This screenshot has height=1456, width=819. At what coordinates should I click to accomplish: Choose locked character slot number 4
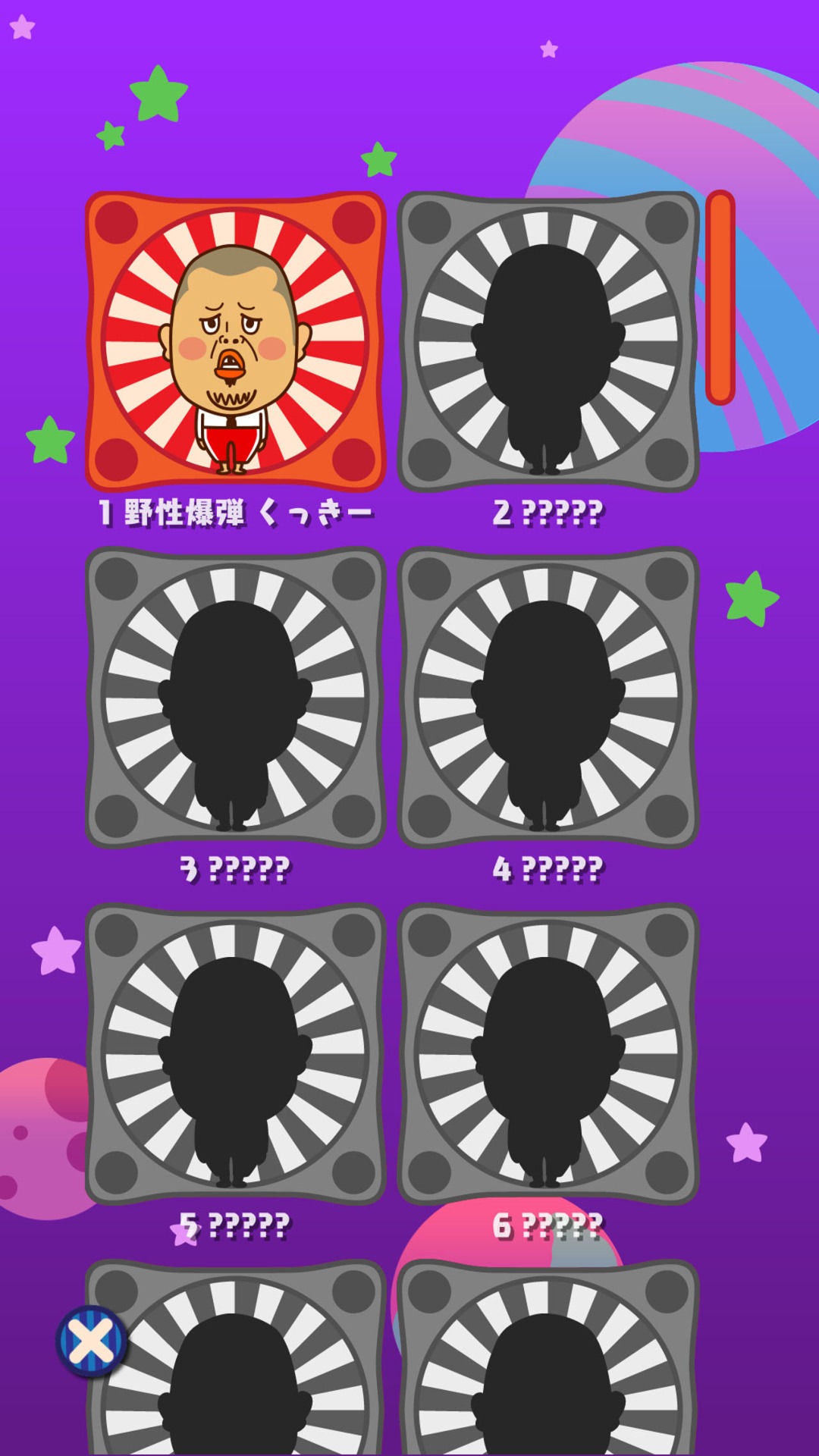tap(548, 698)
